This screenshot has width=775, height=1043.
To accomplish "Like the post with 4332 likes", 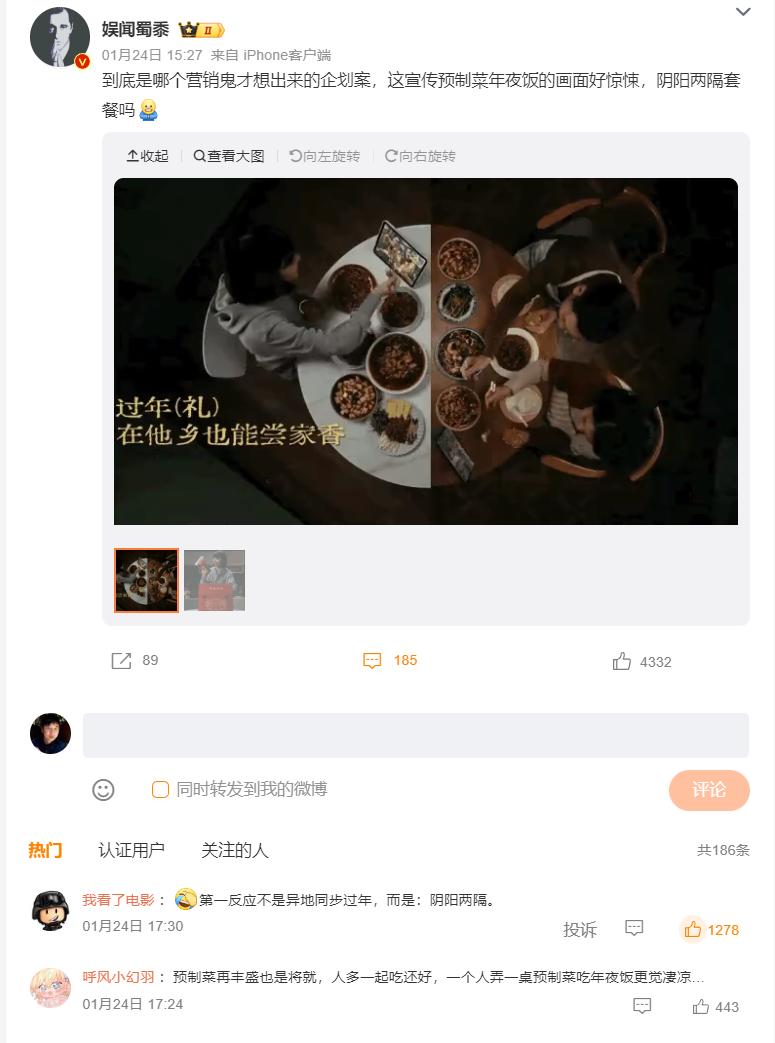I will 642,661.
